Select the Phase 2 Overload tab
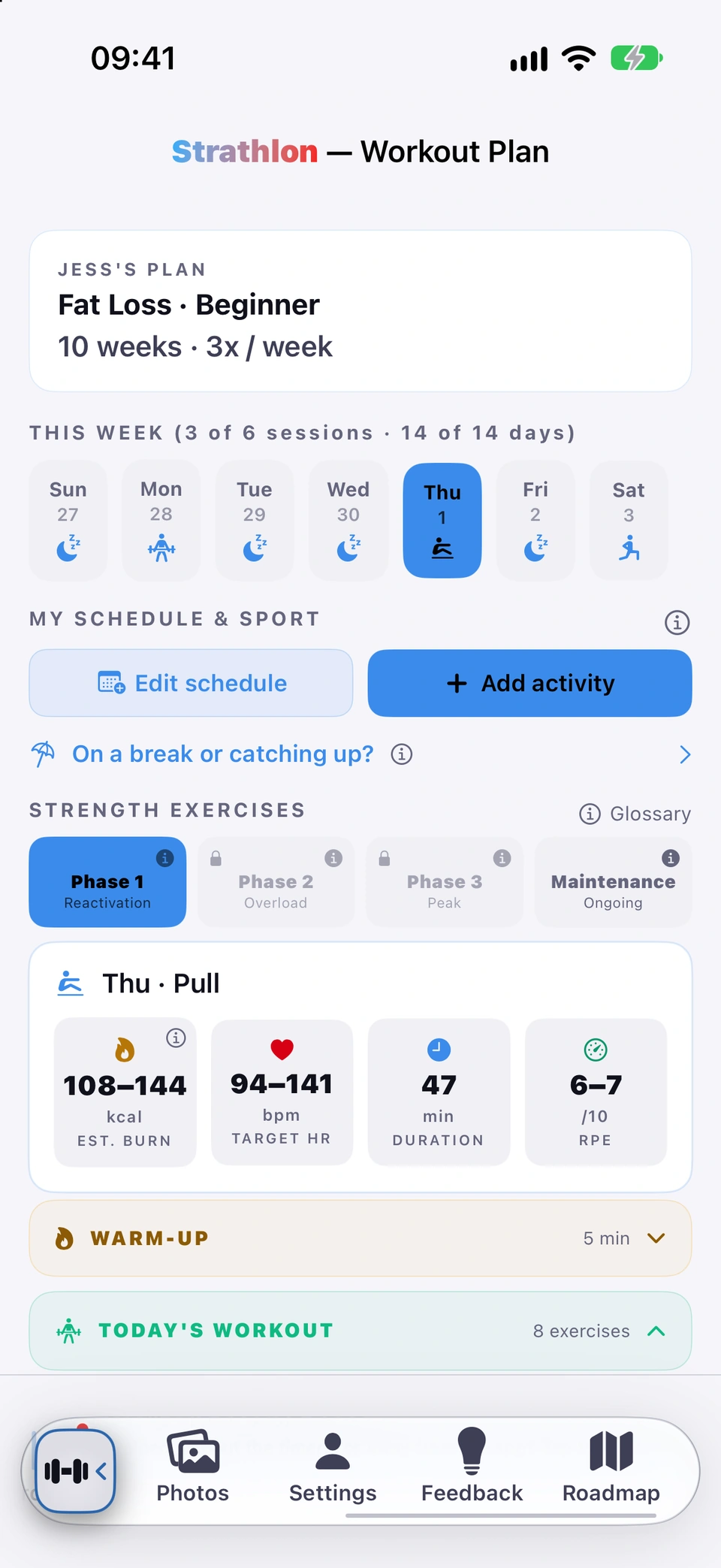This screenshot has width=721, height=1568. tap(276, 882)
